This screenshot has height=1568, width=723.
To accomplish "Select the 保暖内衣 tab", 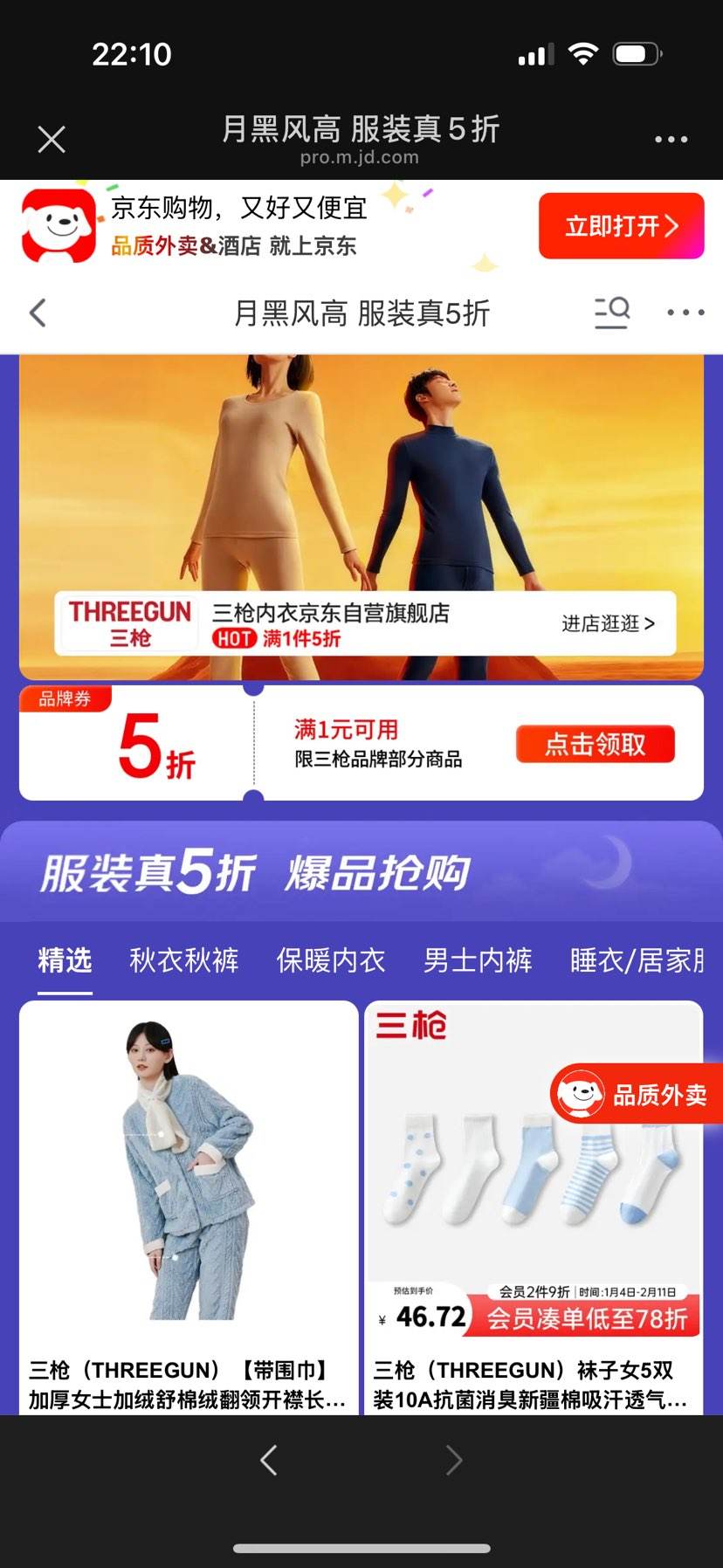I will (331, 959).
